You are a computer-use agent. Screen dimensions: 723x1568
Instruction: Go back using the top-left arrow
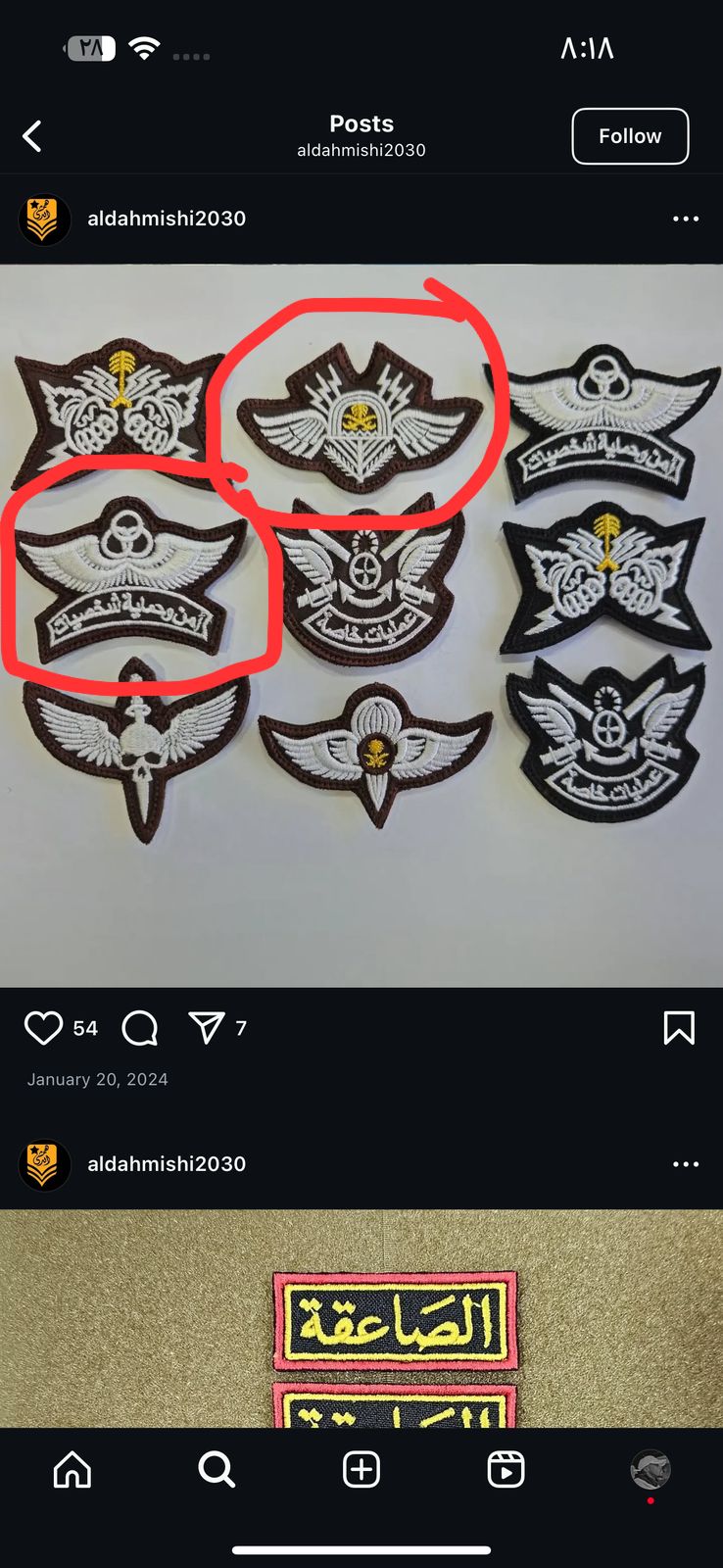pyautogui.click(x=32, y=136)
